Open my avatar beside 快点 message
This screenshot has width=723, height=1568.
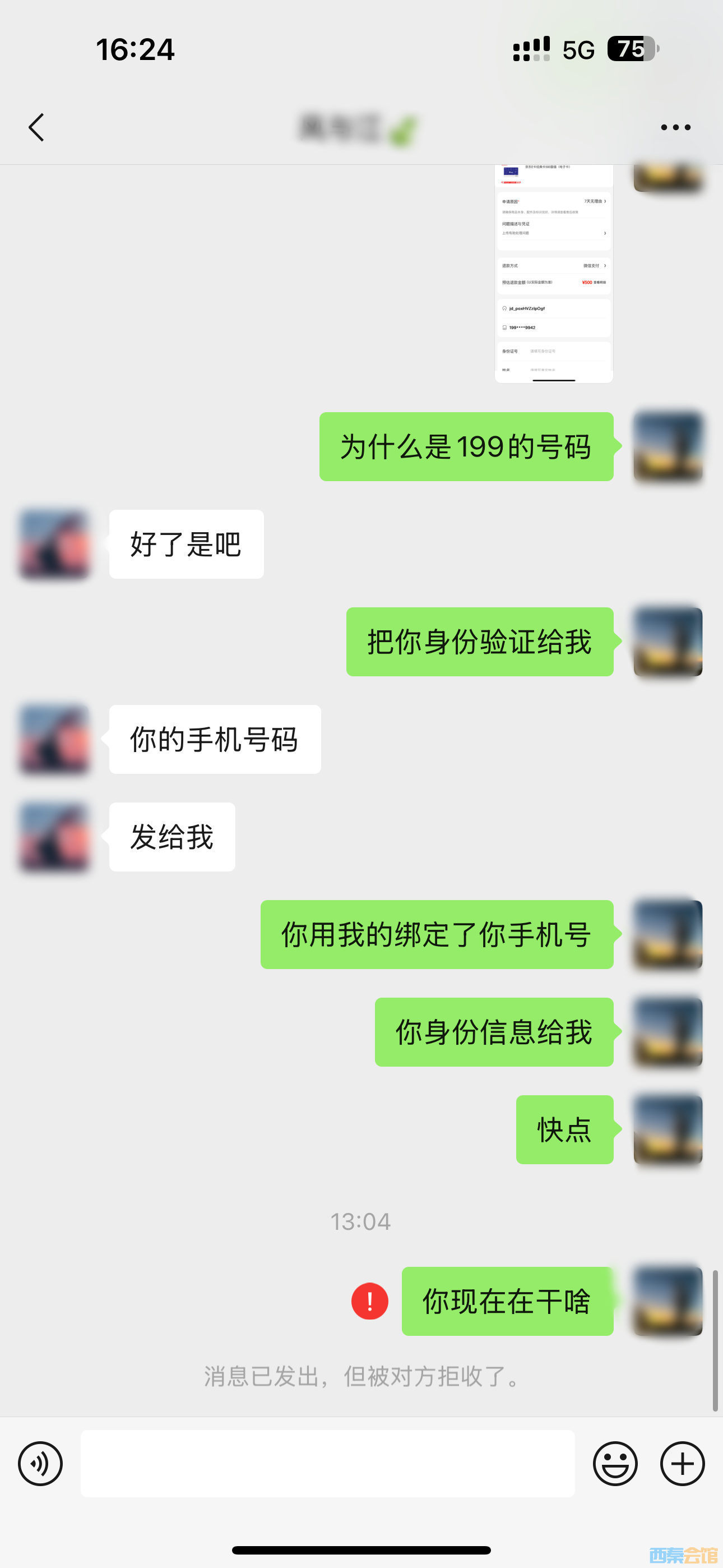[668, 1130]
